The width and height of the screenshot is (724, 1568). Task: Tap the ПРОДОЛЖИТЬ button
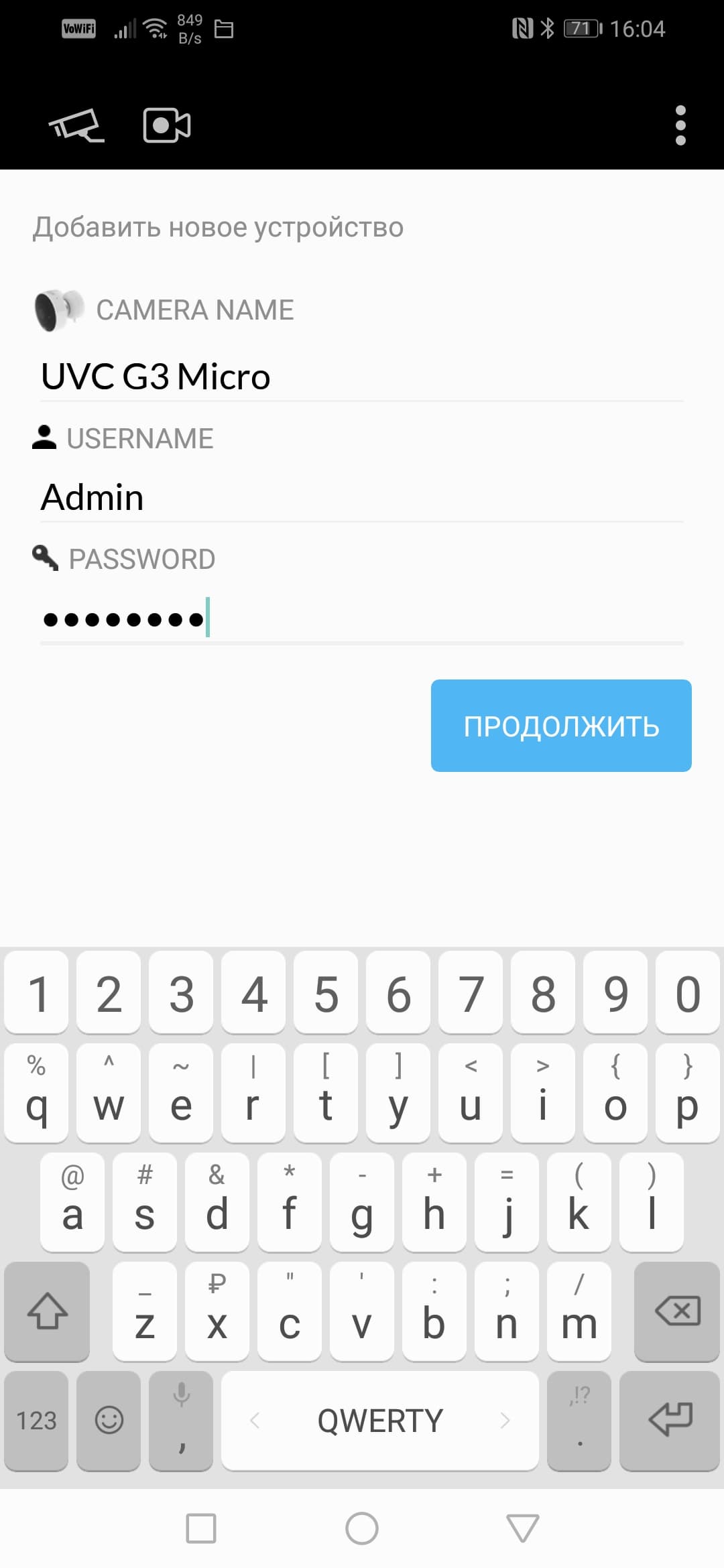pyautogui.click(x=561, y=726)
